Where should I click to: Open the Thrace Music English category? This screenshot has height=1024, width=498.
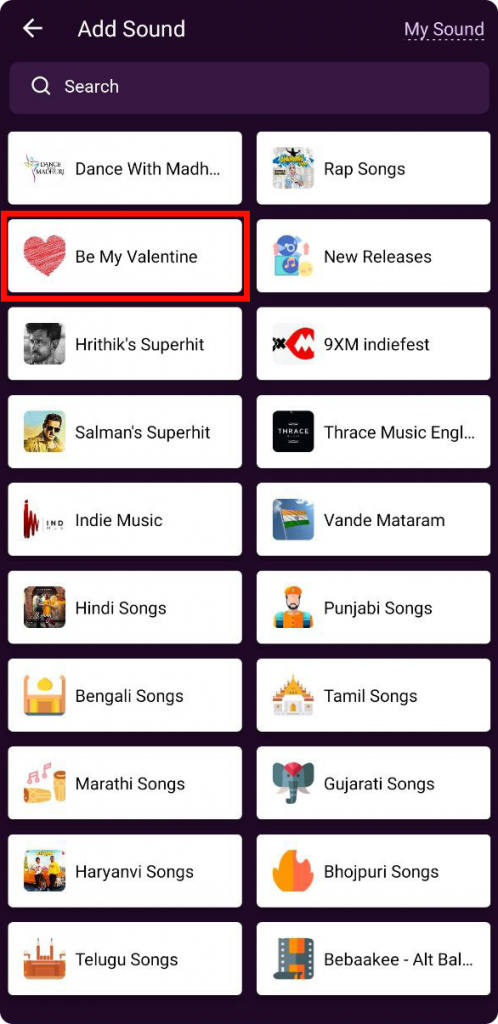click(x=373, y=432)
